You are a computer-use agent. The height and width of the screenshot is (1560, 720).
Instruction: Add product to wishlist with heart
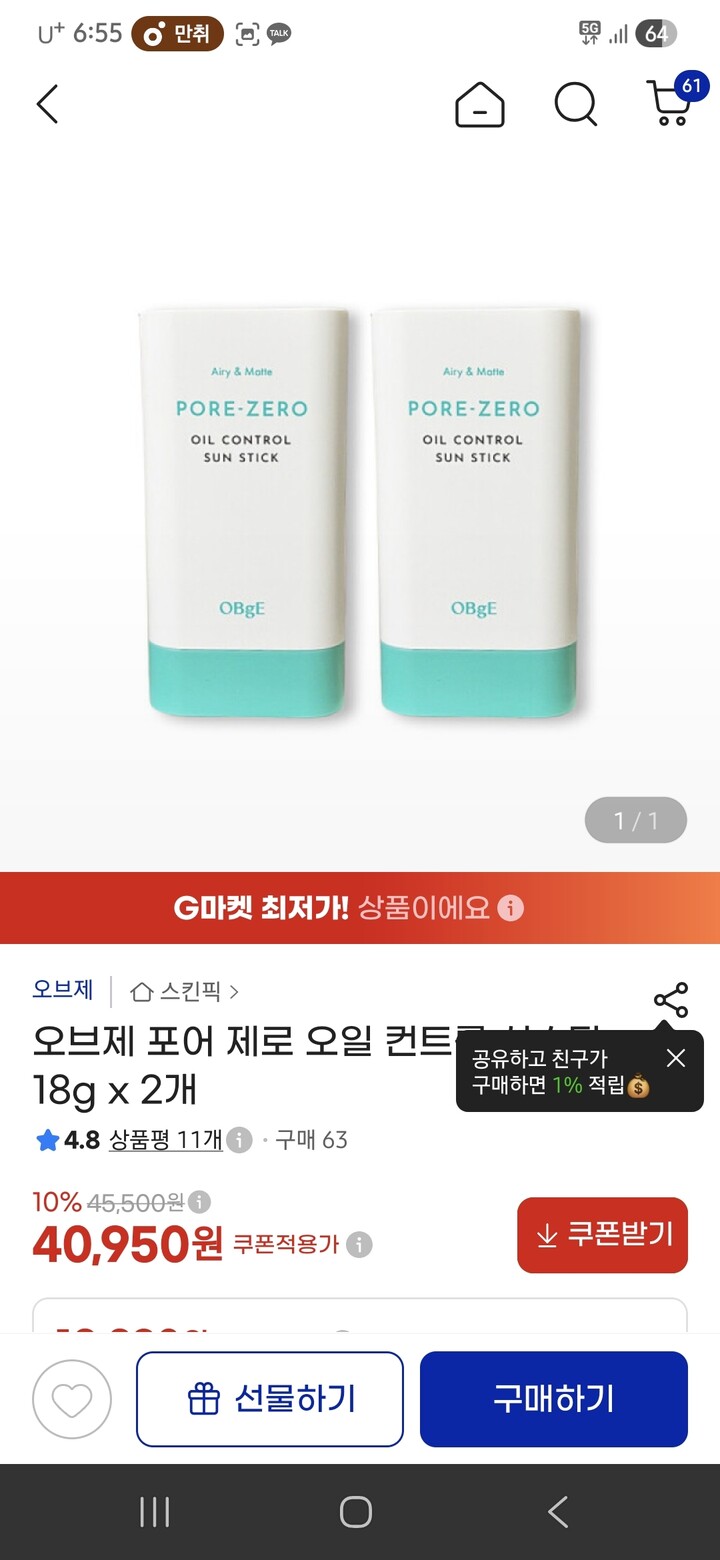click(72, 1399)
